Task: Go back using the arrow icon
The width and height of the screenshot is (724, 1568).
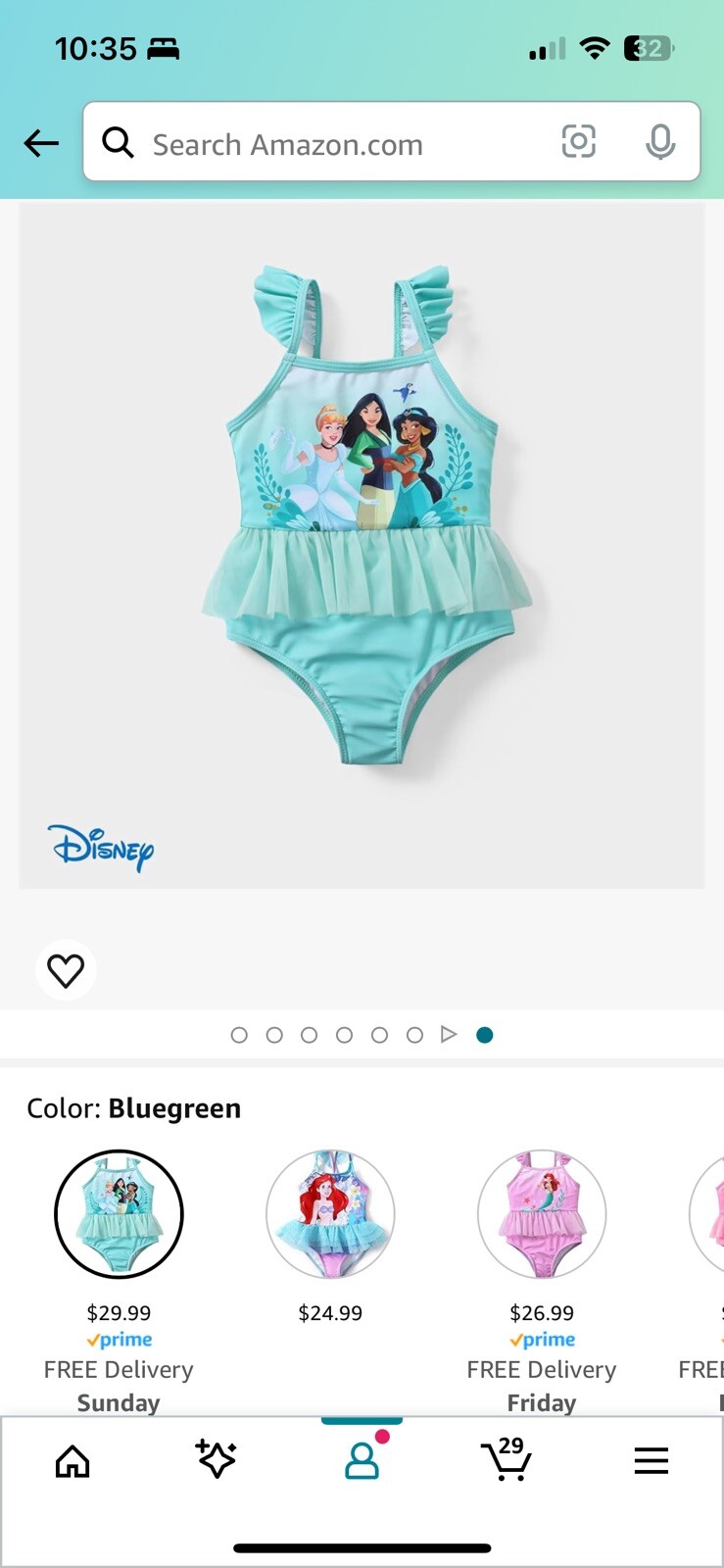Action: tap(41, 143)
